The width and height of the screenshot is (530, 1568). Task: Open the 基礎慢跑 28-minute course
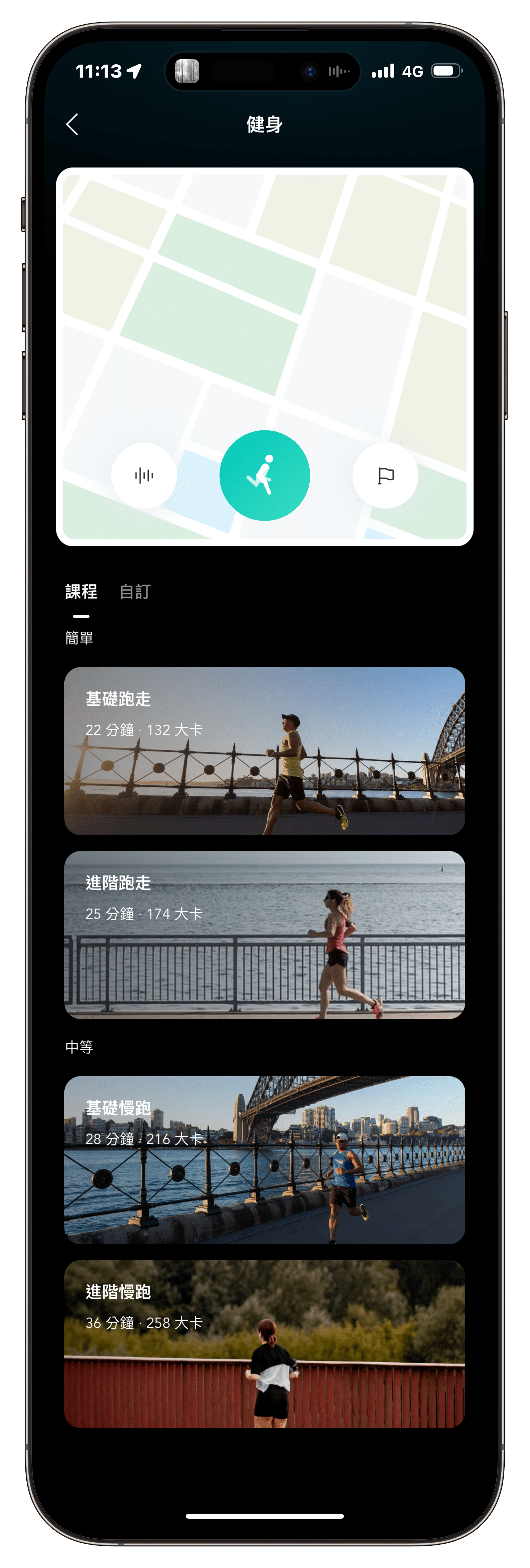pyautogui.click(x=264, y=1160)
